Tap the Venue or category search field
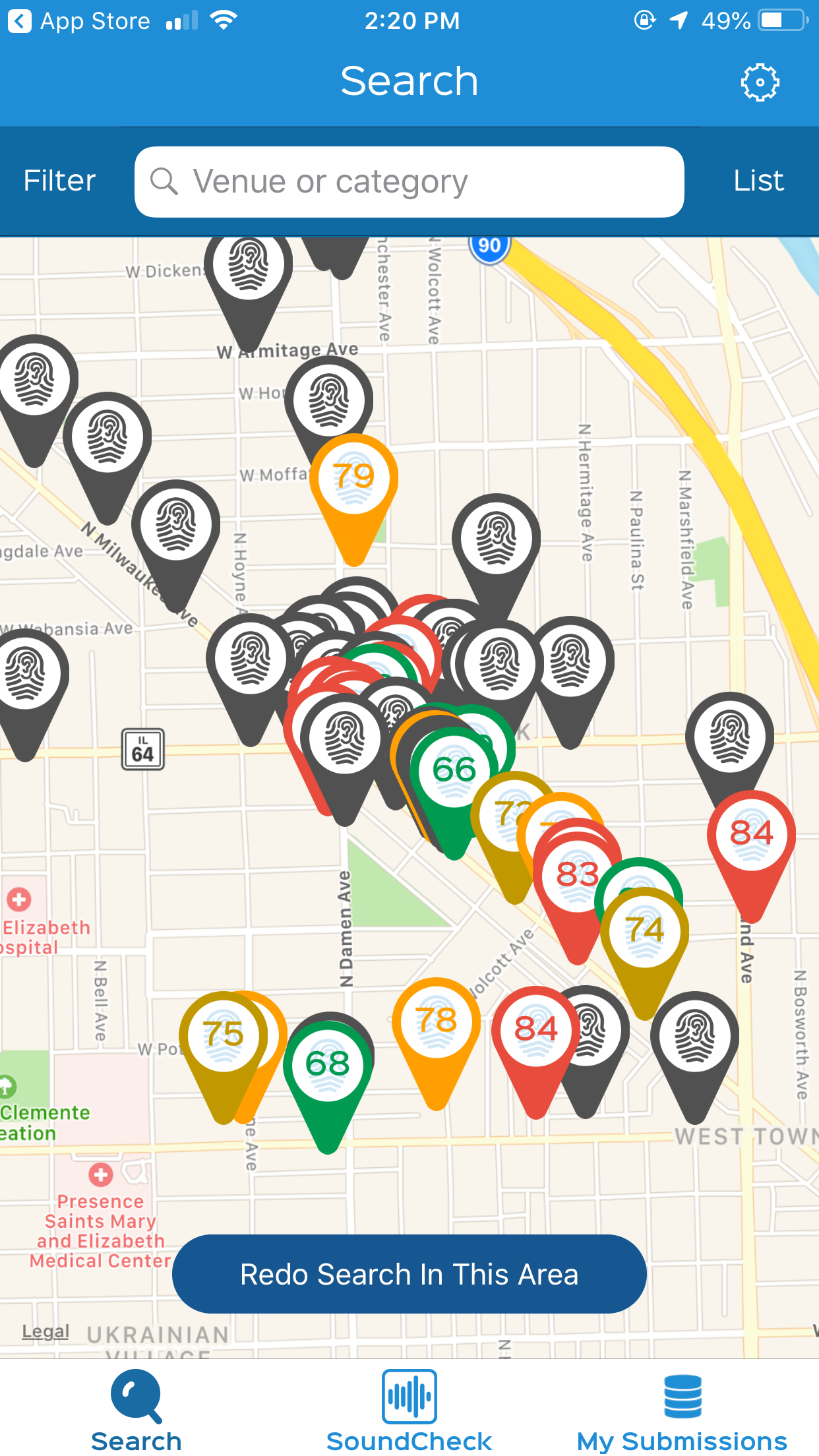The height and width of the screenshot is (1456, 819). [x=409, y=182]
